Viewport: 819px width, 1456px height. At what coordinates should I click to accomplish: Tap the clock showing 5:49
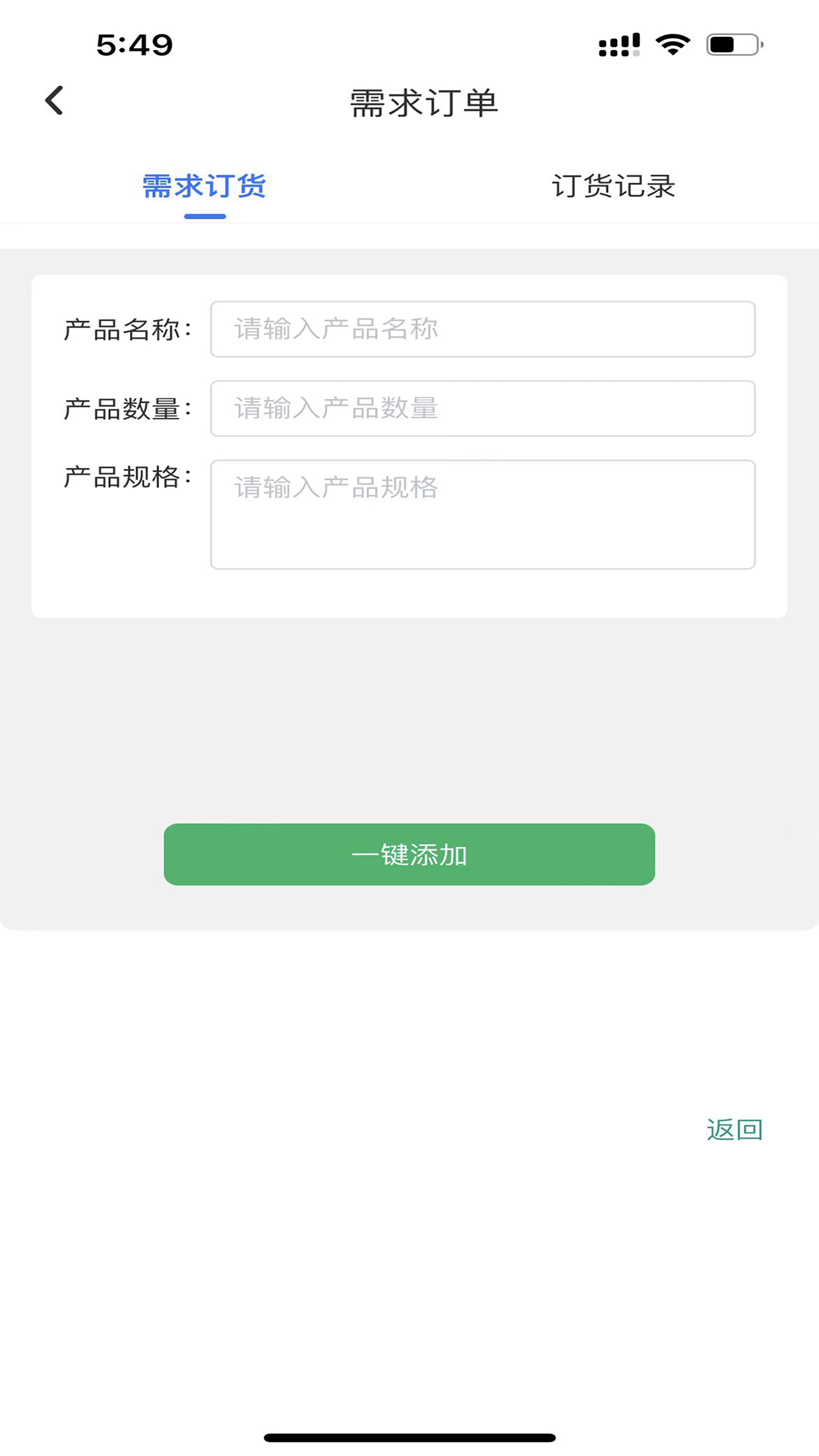point(135,44)
